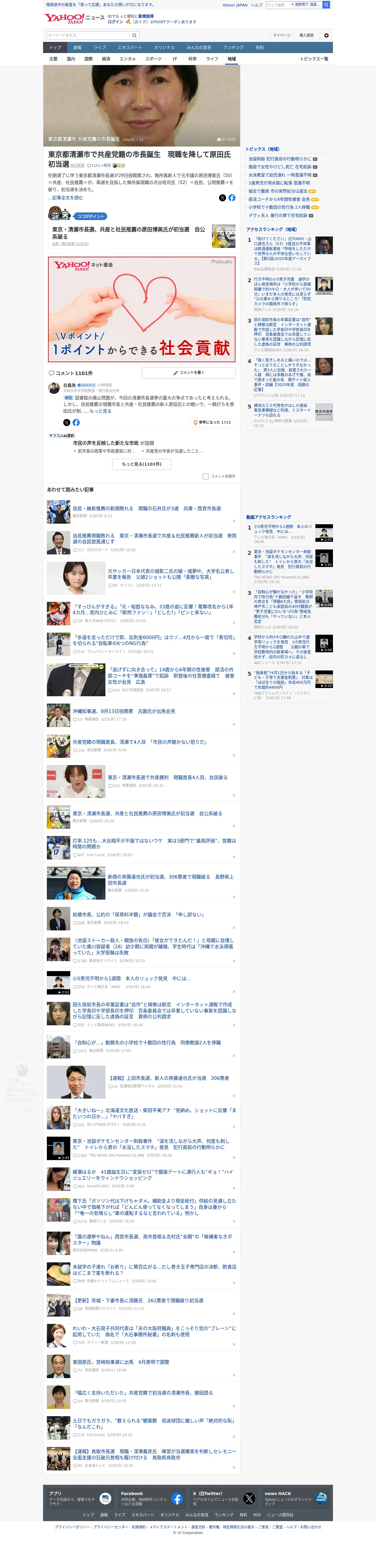Share the headline article on Facebook
The width and height of the screenshot is (376, 1568).
click(232, 198)
